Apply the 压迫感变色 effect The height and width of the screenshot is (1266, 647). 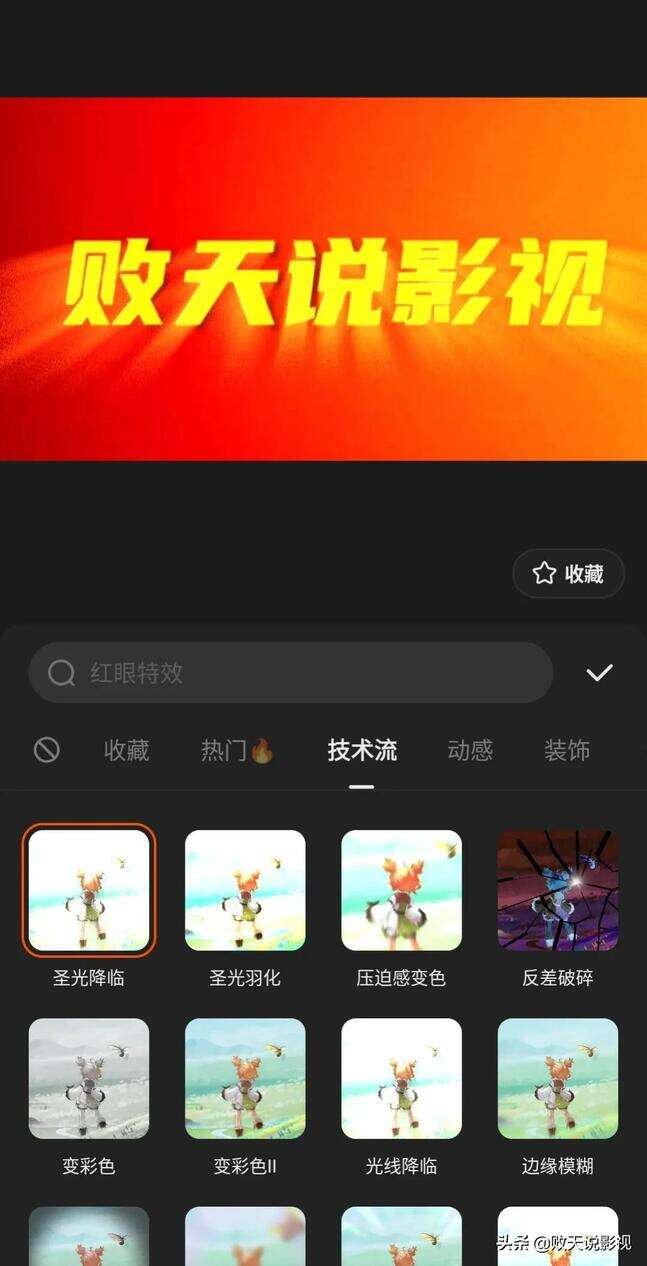[401, 890]
